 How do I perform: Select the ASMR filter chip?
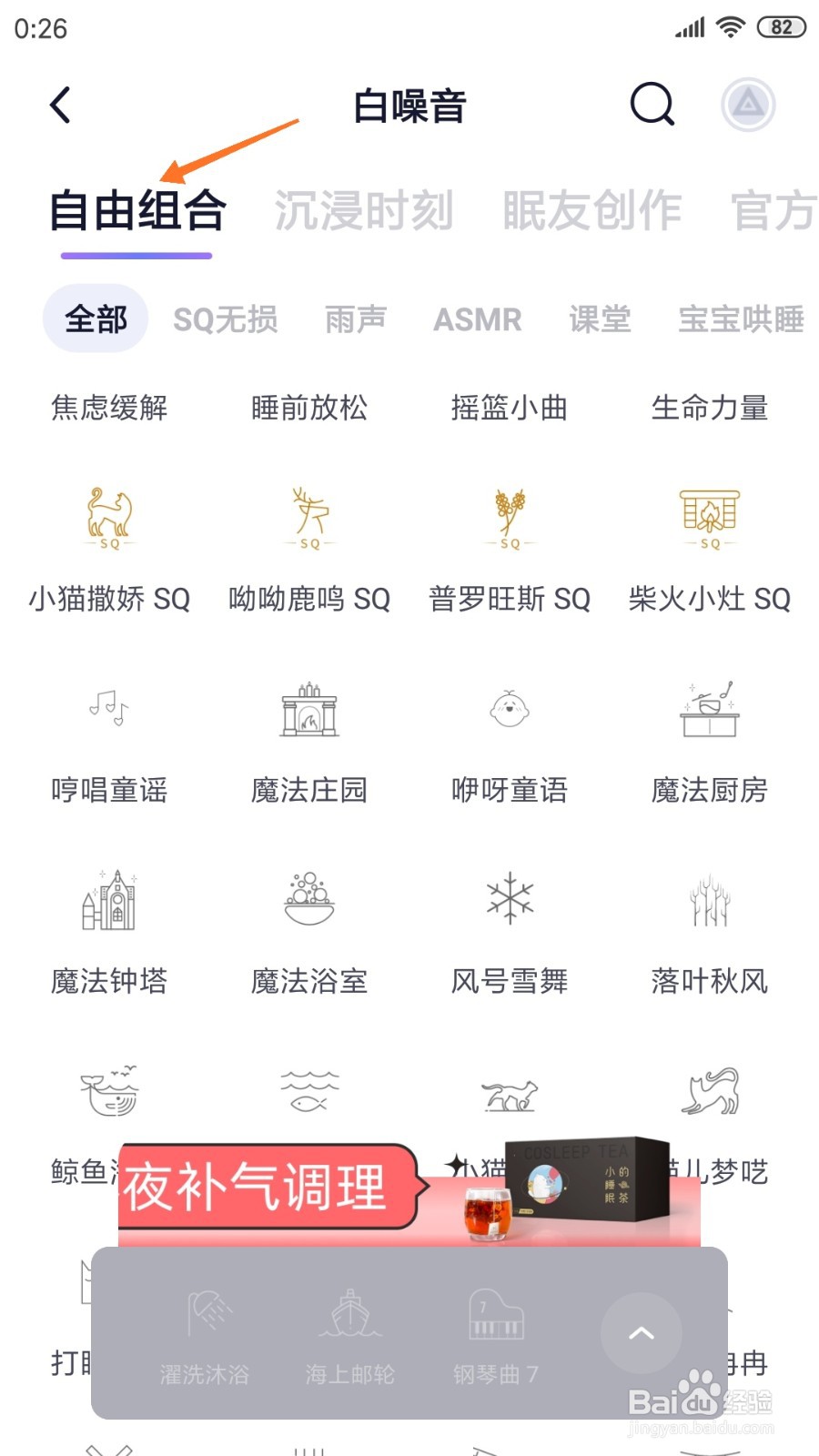(477, 319)
